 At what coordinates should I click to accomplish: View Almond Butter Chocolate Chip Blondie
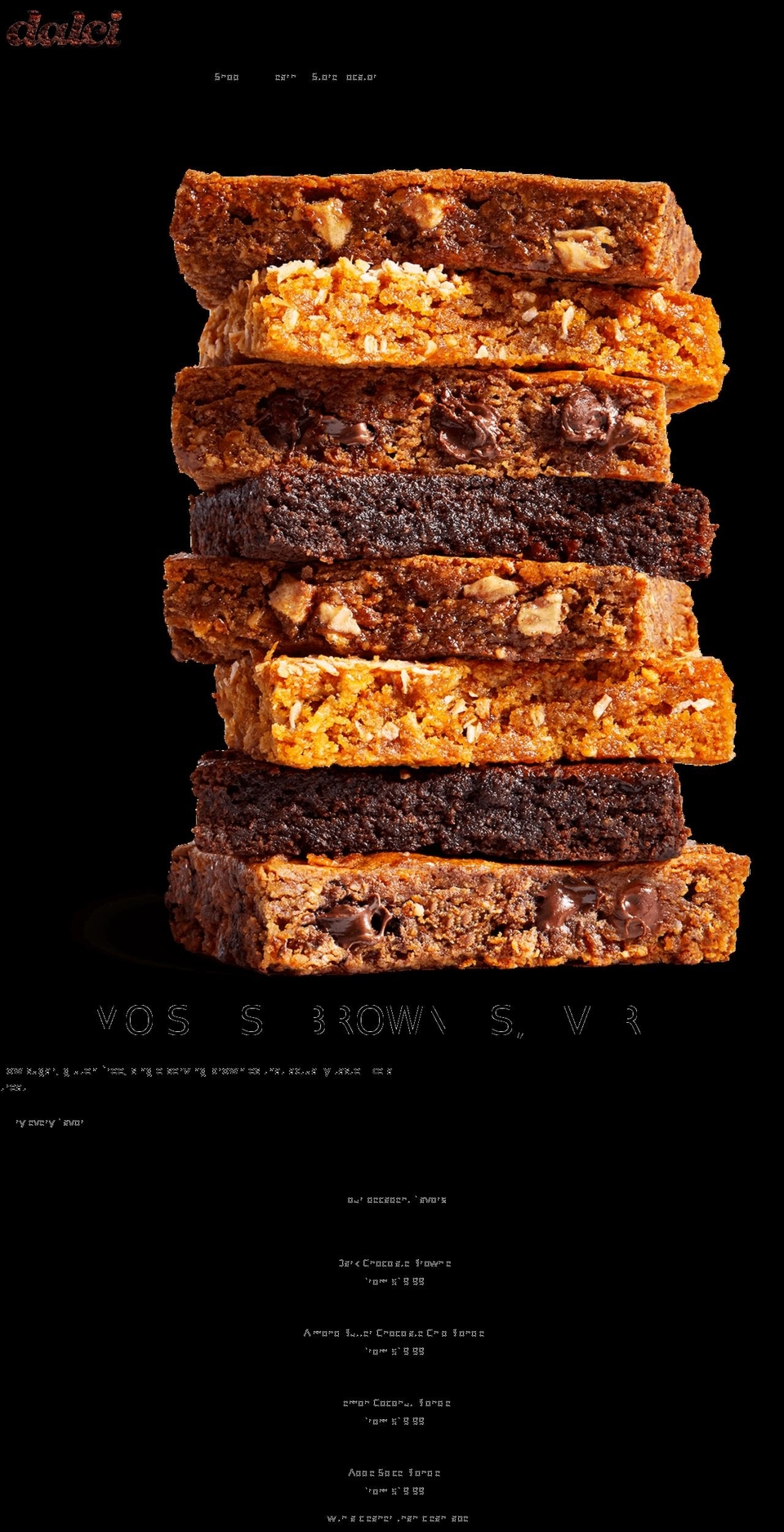point(394,1333)
